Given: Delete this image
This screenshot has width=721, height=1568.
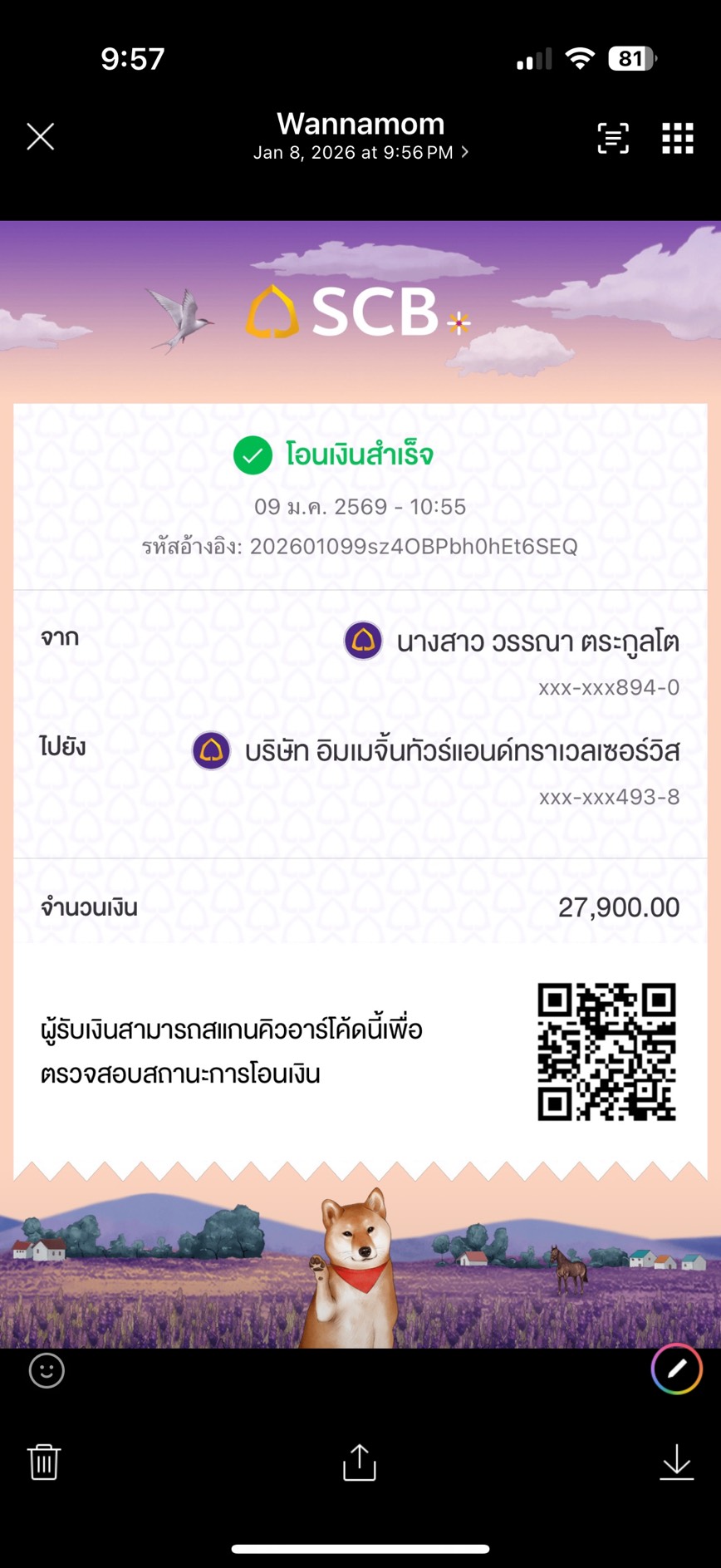Looking at the screenshot, I should pyautogui.click(x=44, y=1462).
